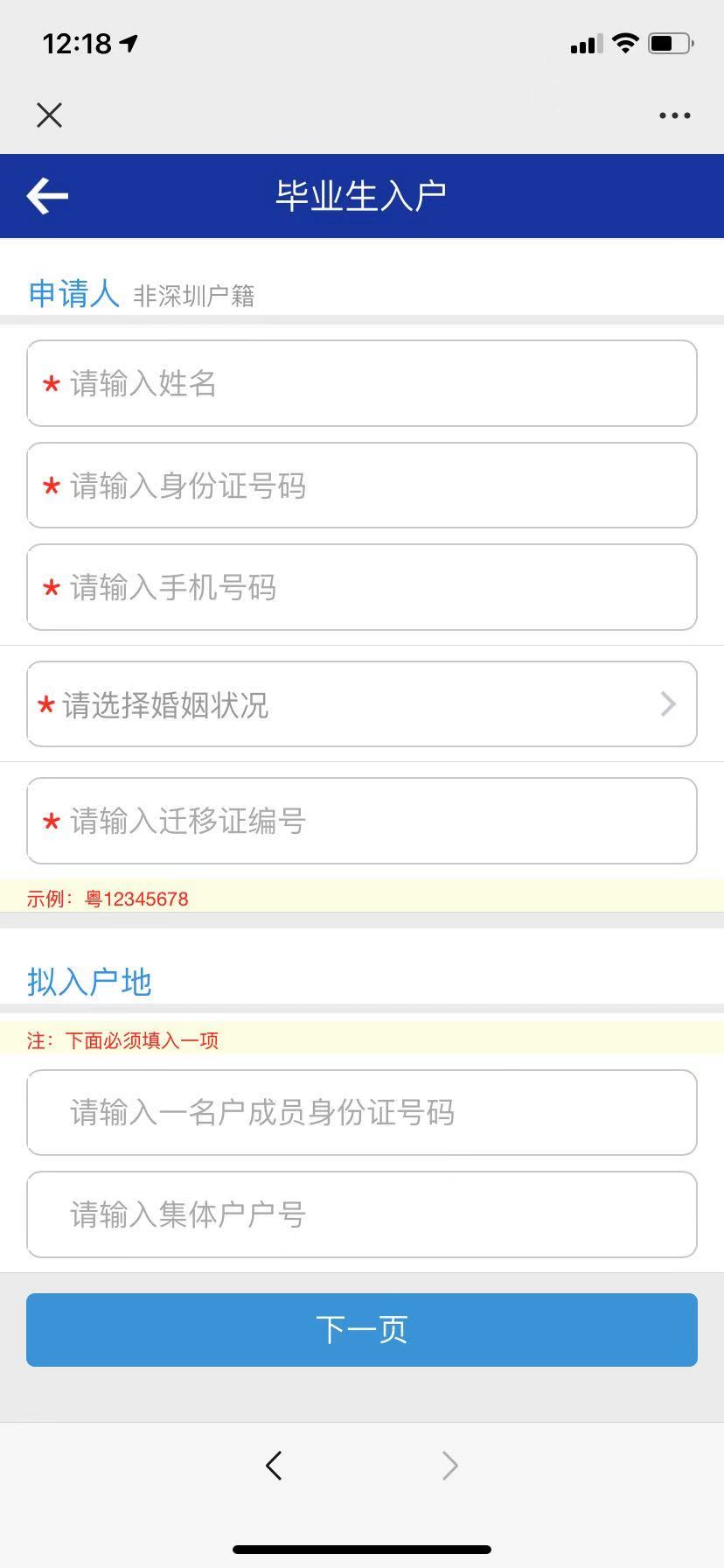Tap the 拟入户地 section header
This screenshot has height=1568, width=724.
click(x=88, y=982)
